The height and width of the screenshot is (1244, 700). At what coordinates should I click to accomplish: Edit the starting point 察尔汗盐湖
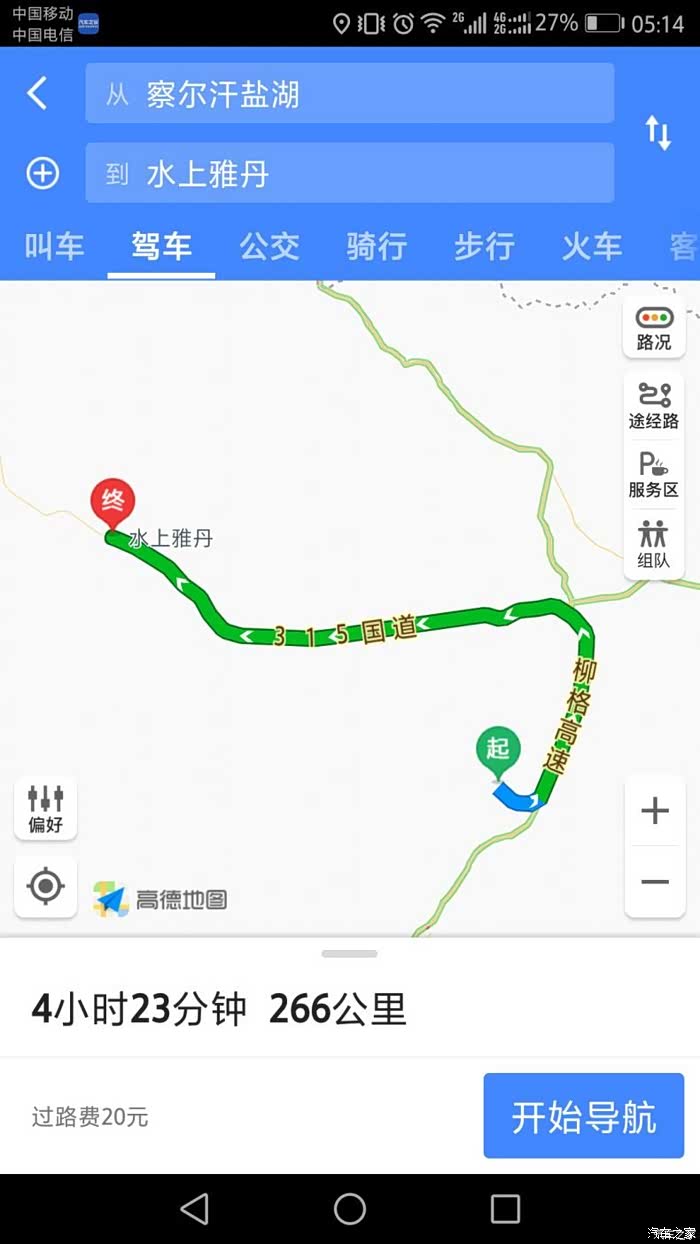[x=350, y=94]
